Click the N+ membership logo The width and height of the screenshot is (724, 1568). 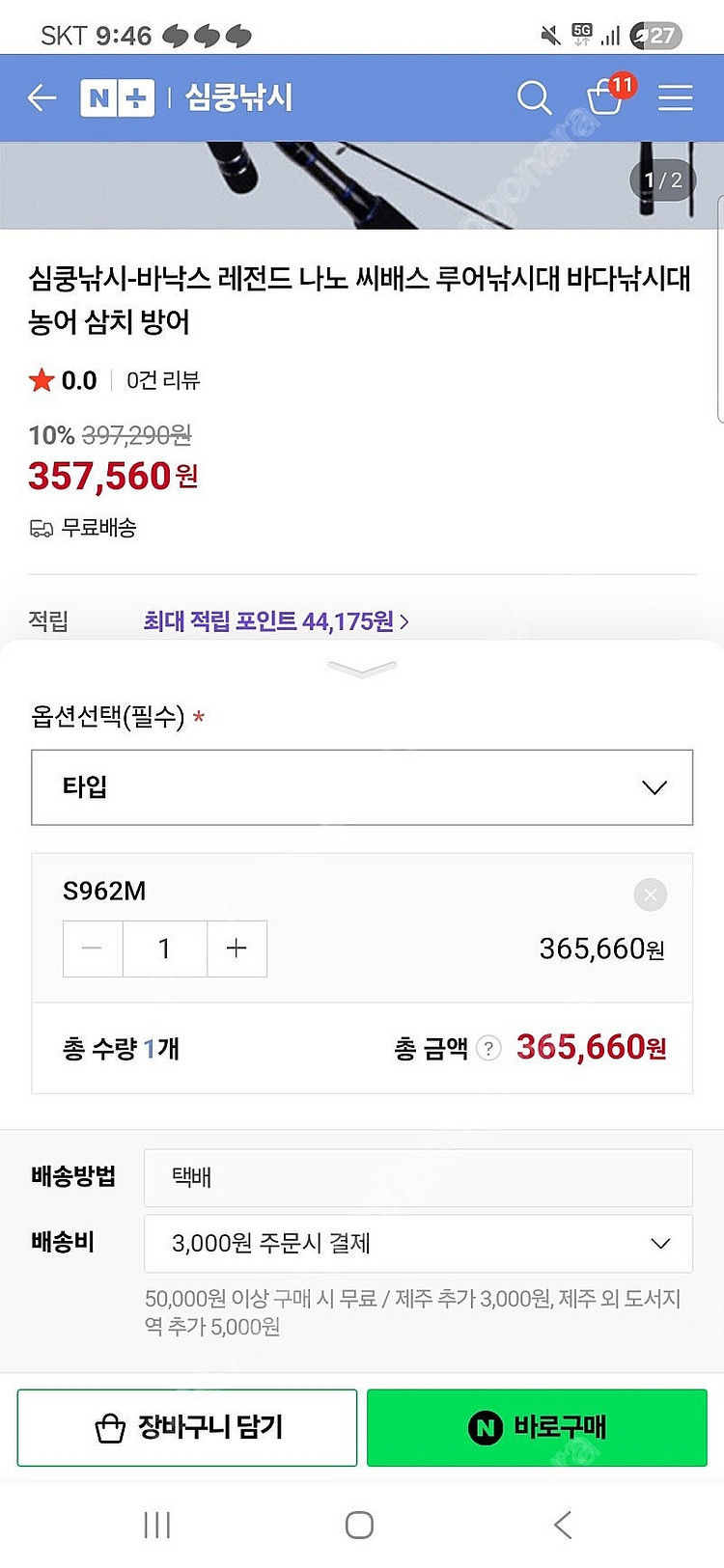[117, 97]
